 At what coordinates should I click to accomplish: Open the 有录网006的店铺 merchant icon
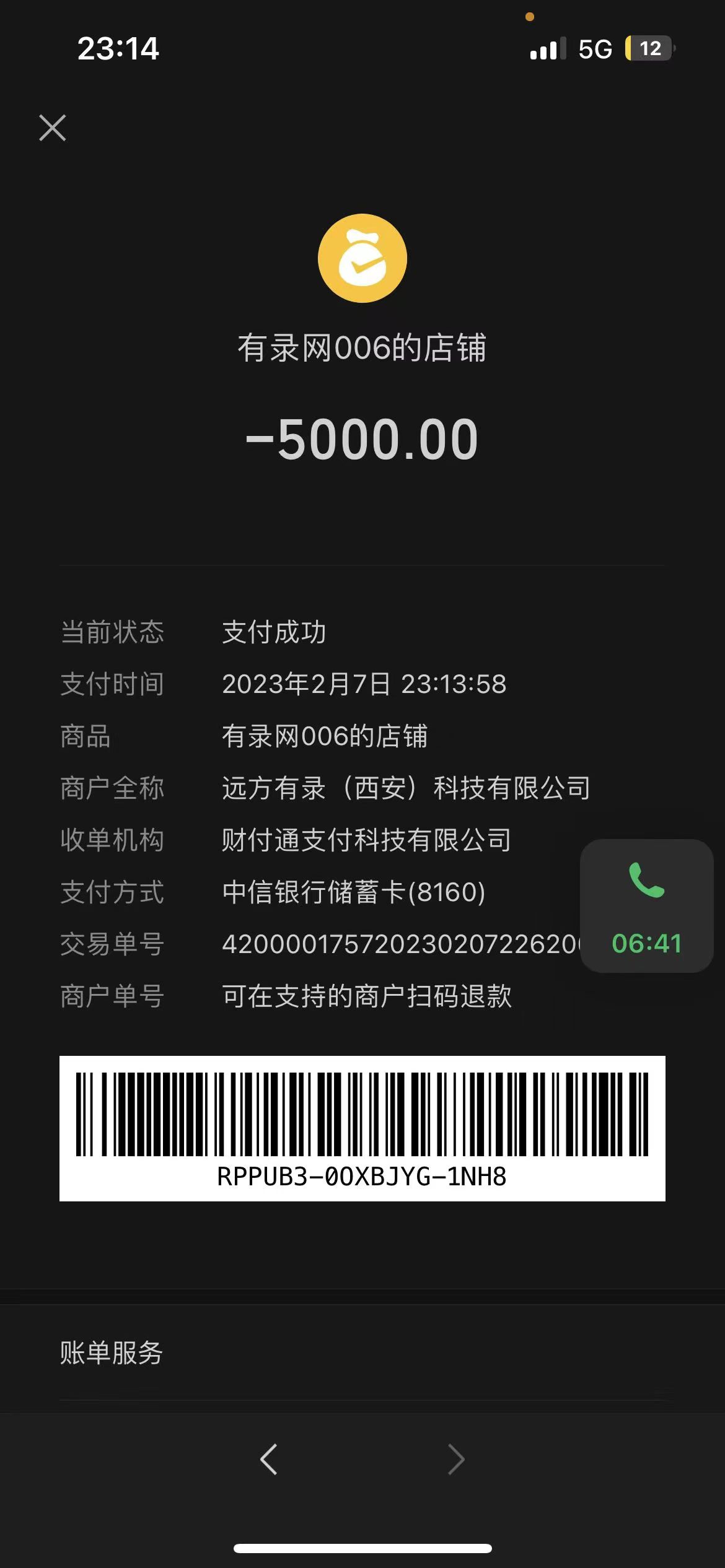pyautogui.click(x=362, y=258)
